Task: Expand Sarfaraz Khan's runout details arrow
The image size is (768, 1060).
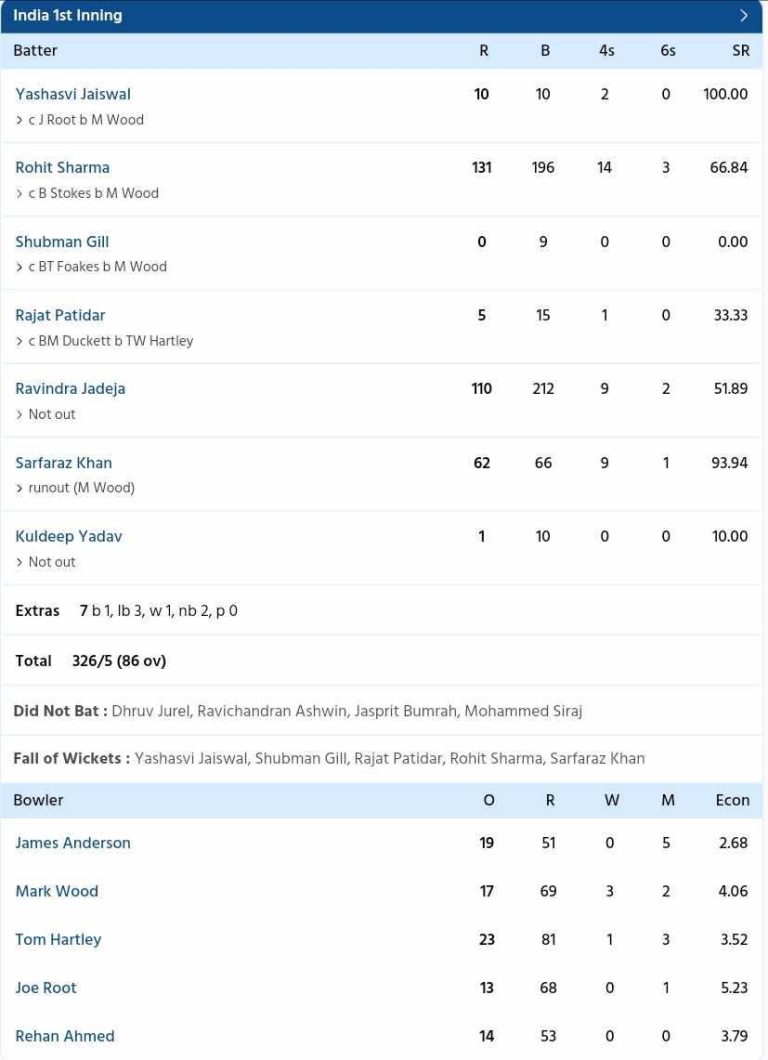Action: [20, 488]
